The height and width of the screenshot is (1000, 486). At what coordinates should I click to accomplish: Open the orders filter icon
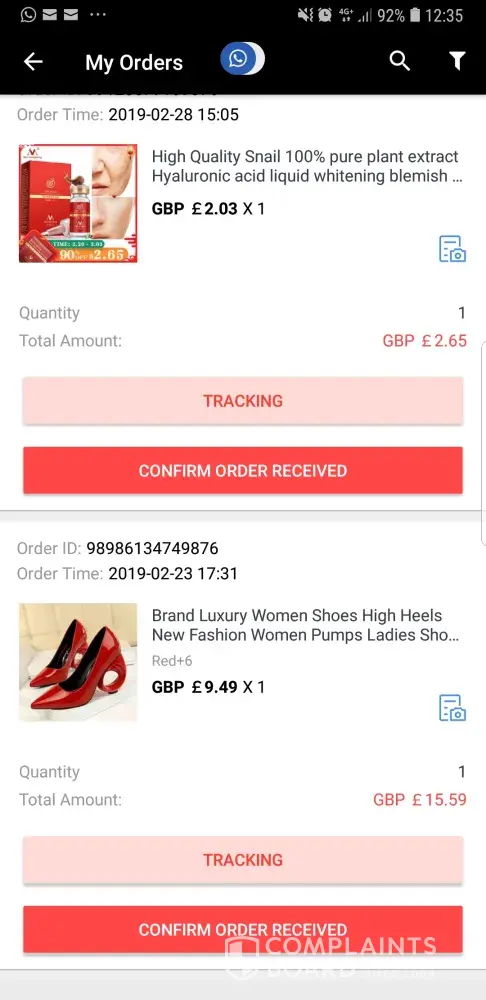click(457, 61)
